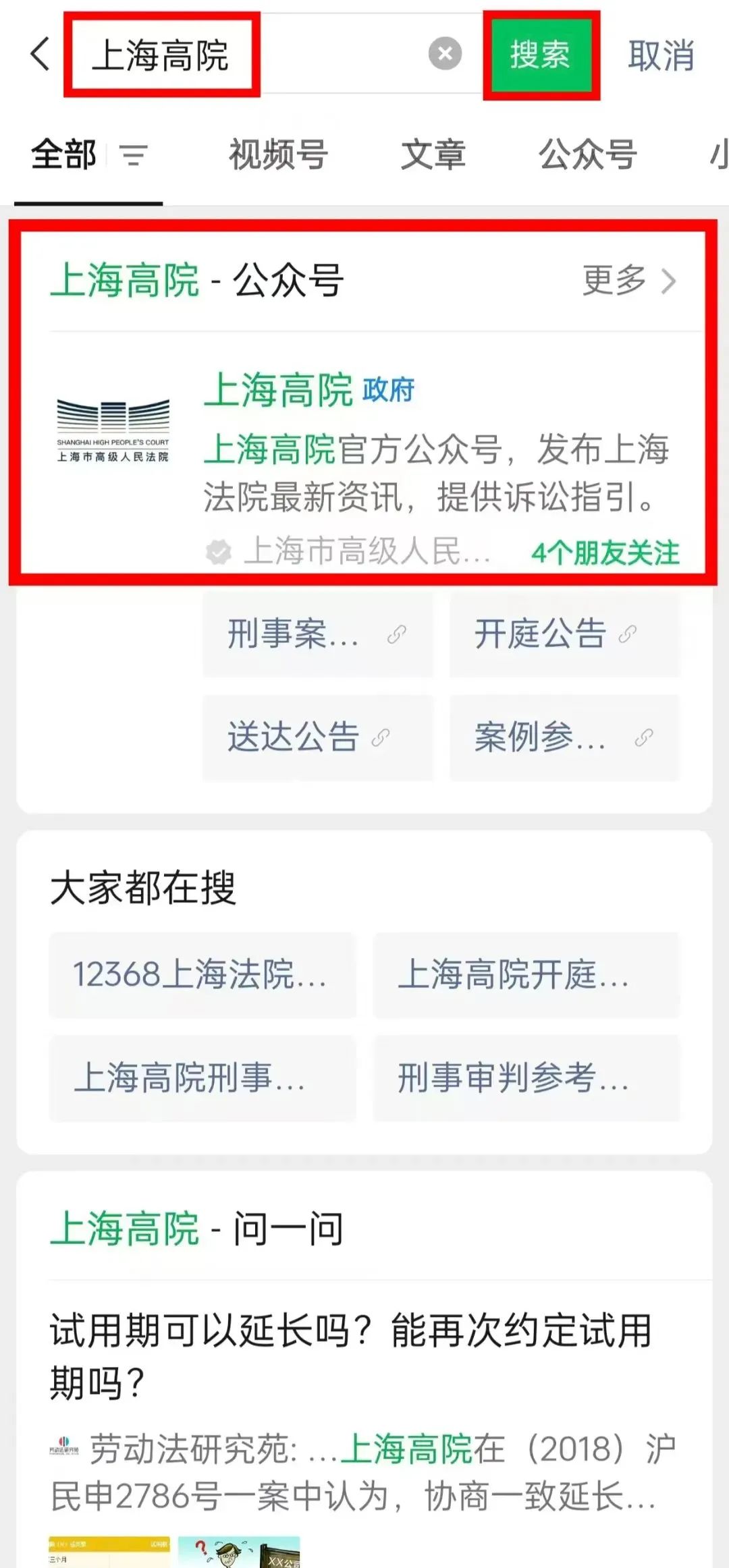Open the 刑事案… quick link
This screenshot has height=1568, width=729.
[x=317, y=634]
